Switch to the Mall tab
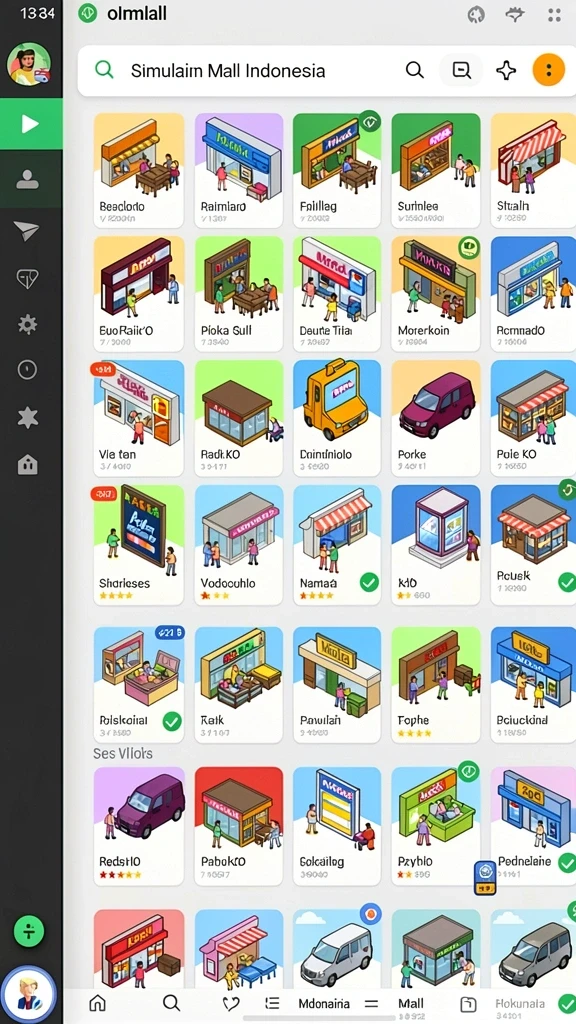576x1024 pixels. [x=411, y=1004]
